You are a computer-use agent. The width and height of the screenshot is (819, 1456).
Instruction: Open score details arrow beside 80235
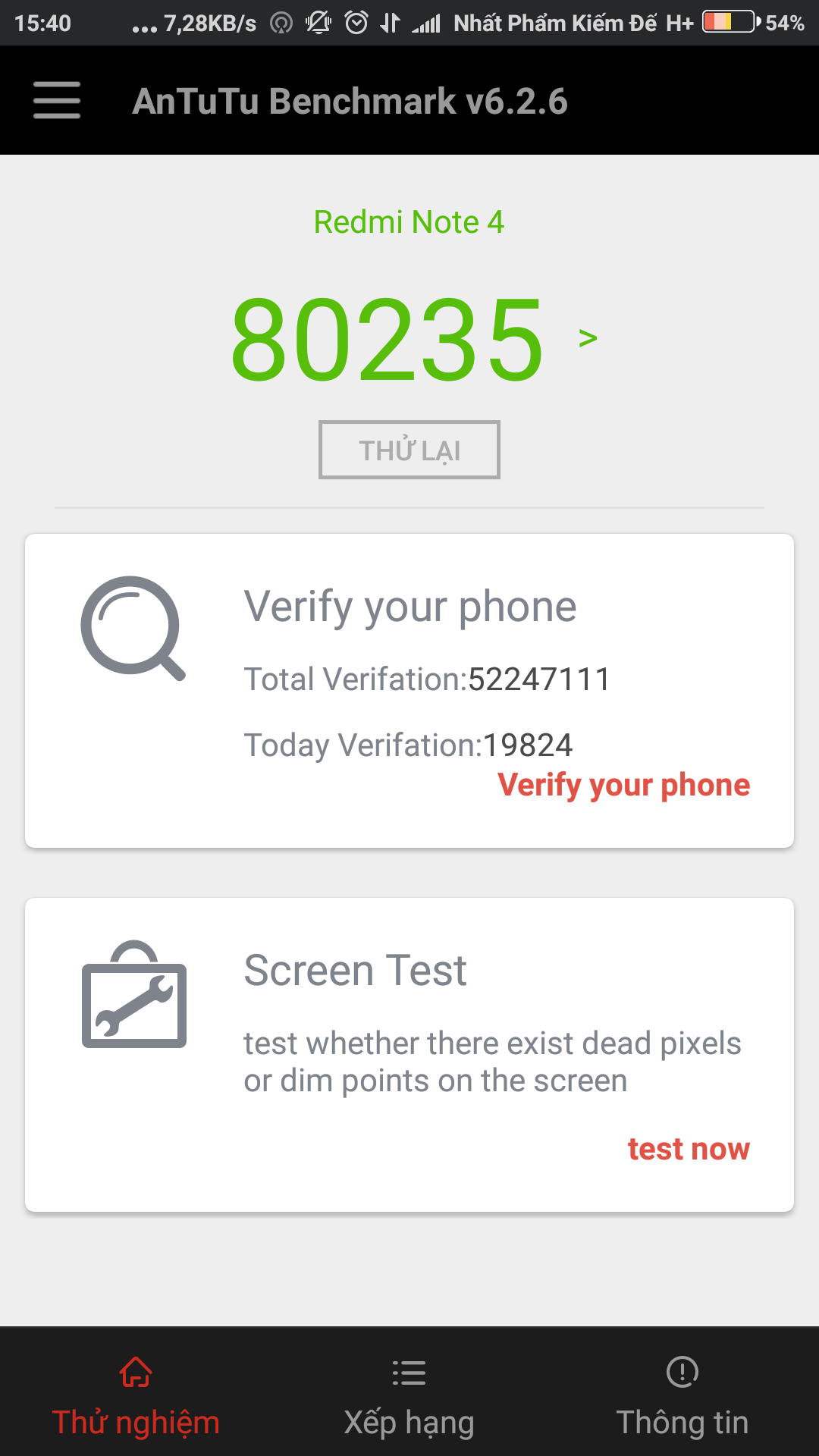coord(588,338)
